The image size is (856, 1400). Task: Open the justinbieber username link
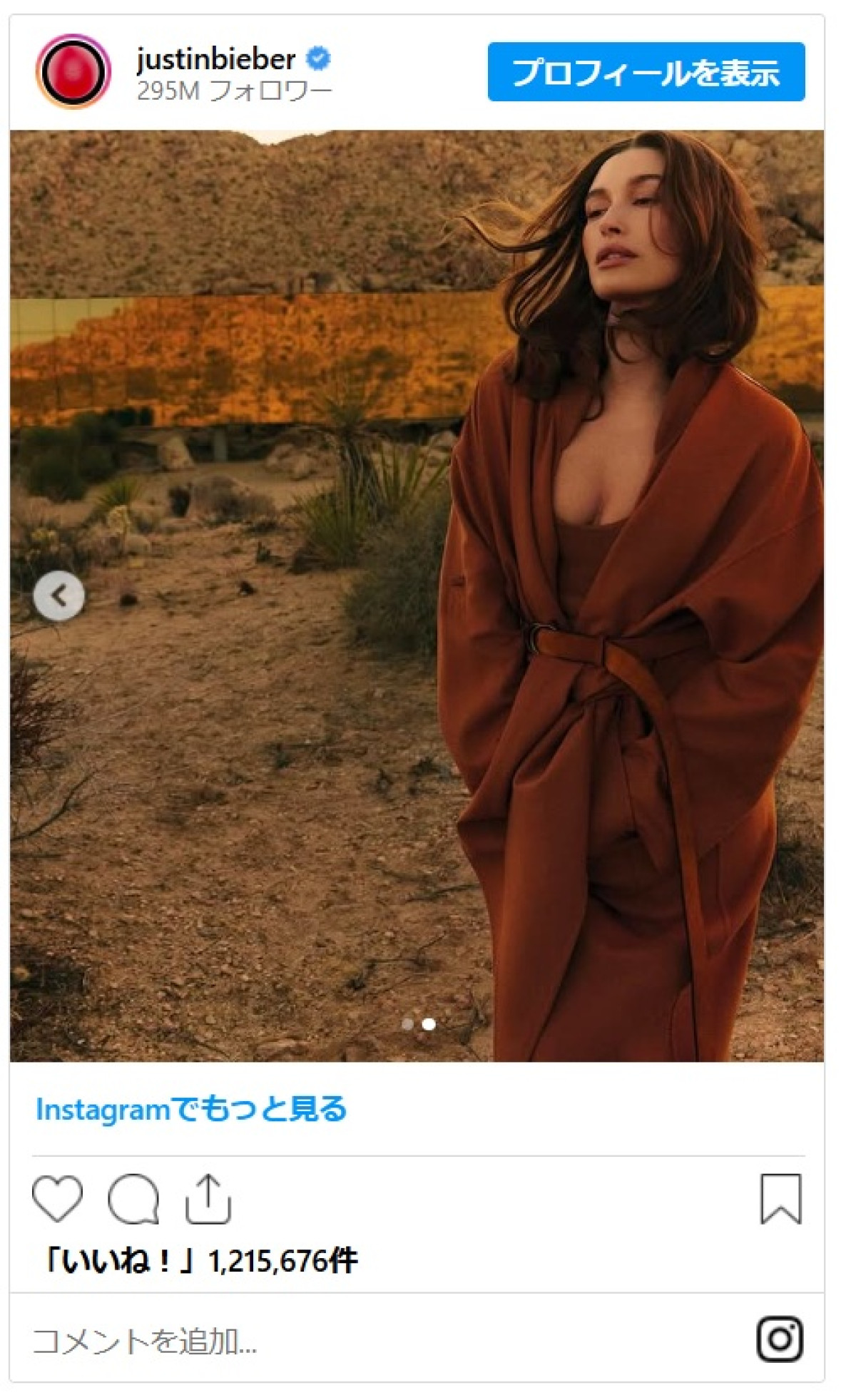pos(215,59)
